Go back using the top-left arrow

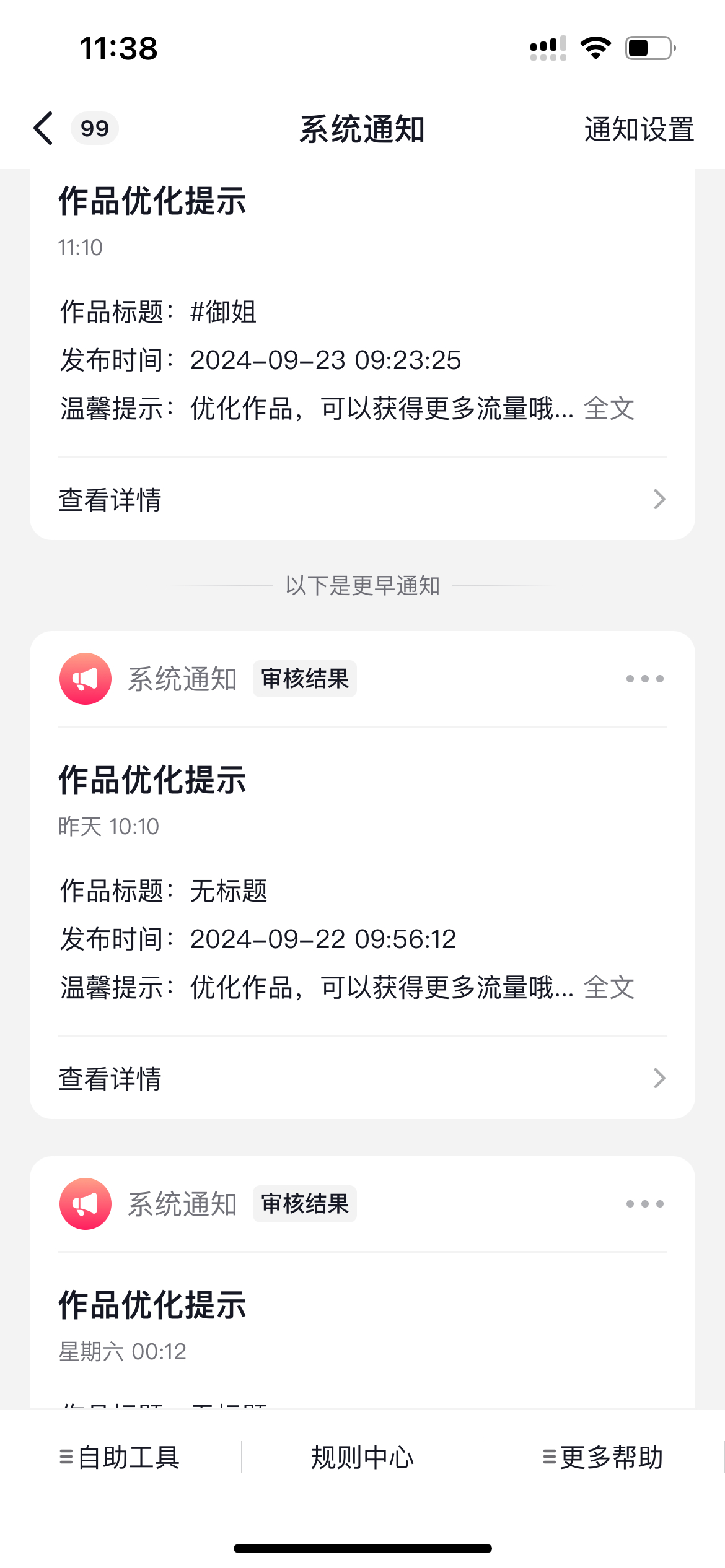43,129
